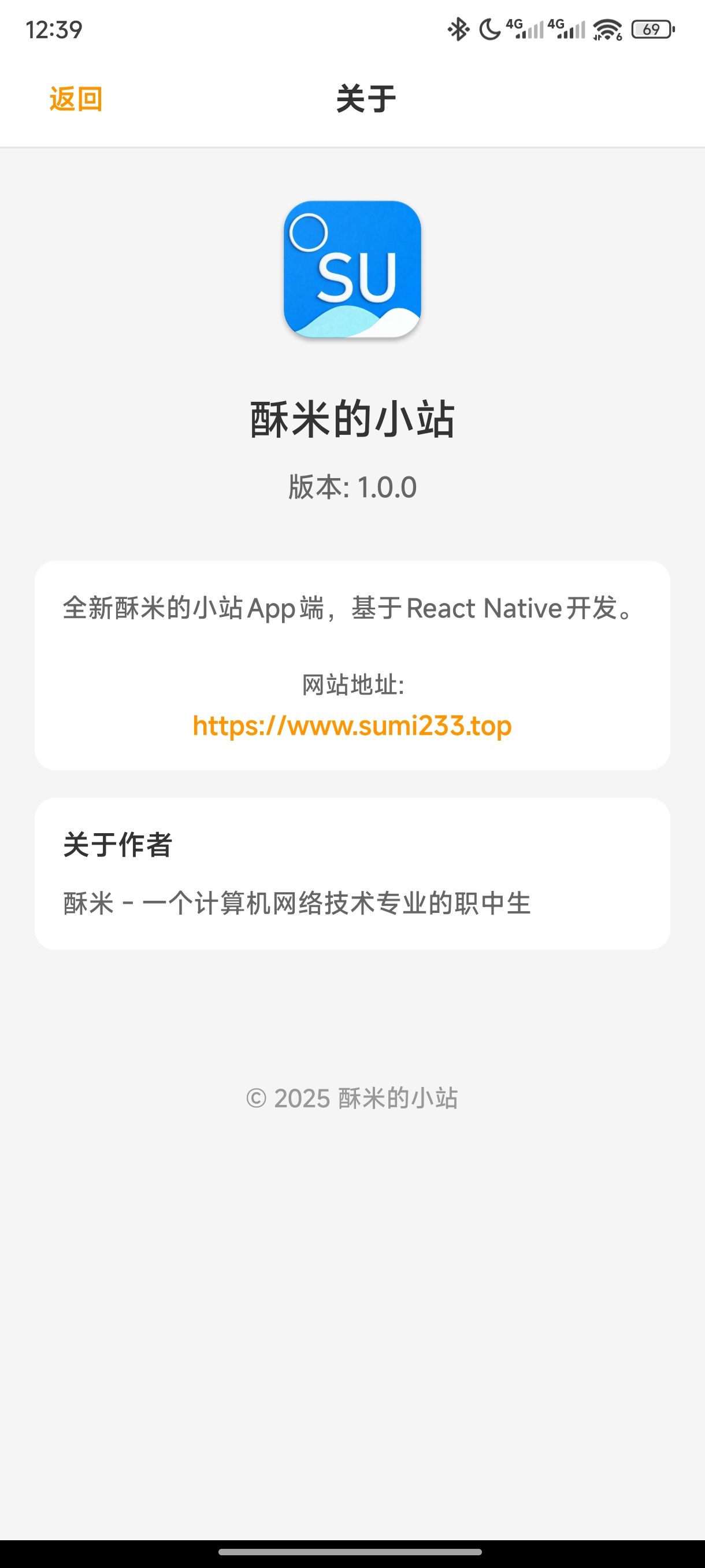Open the https://www.sumi233.top website link
705x1568 pixels.
coord(351,726)
